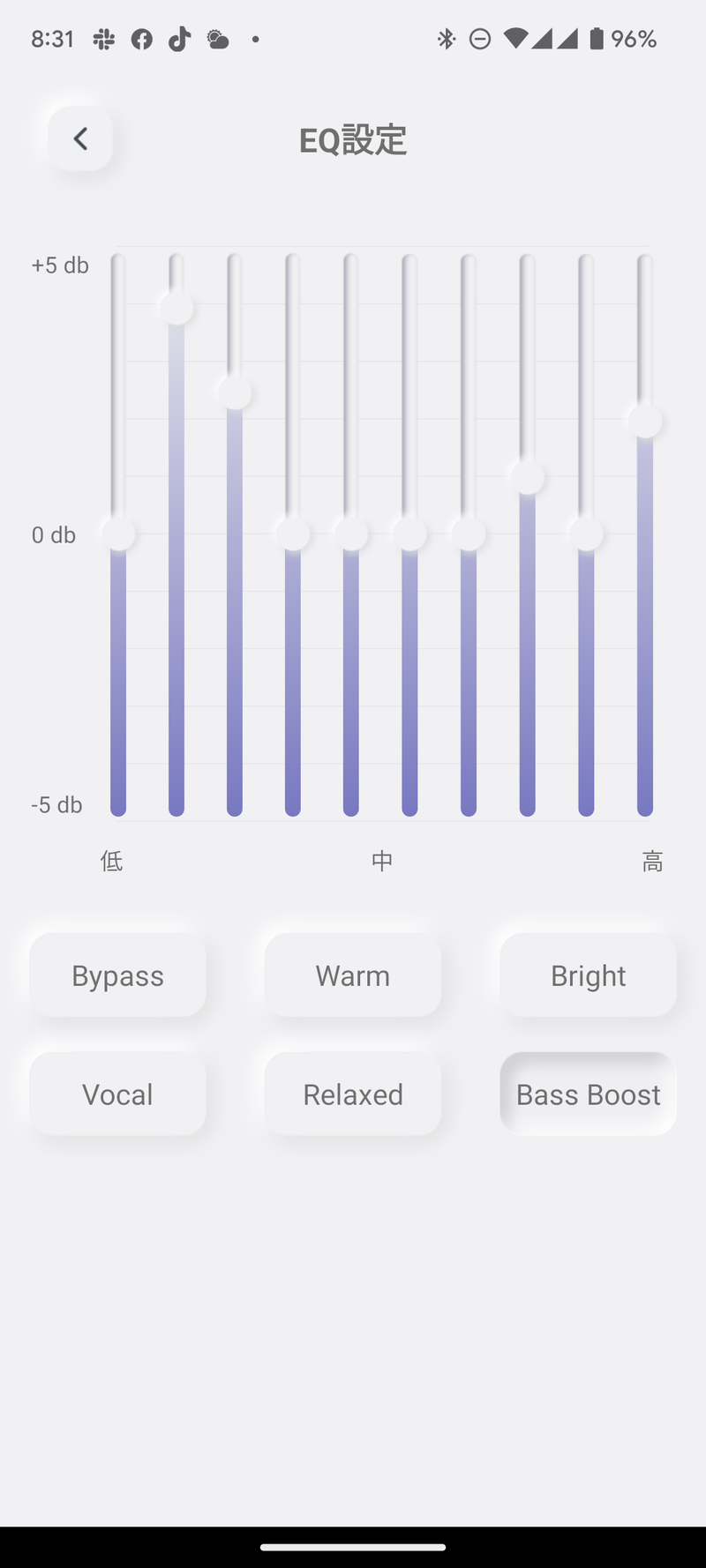Switch to the Vocal preset

pyautogui.click(x=117, y=1094)
